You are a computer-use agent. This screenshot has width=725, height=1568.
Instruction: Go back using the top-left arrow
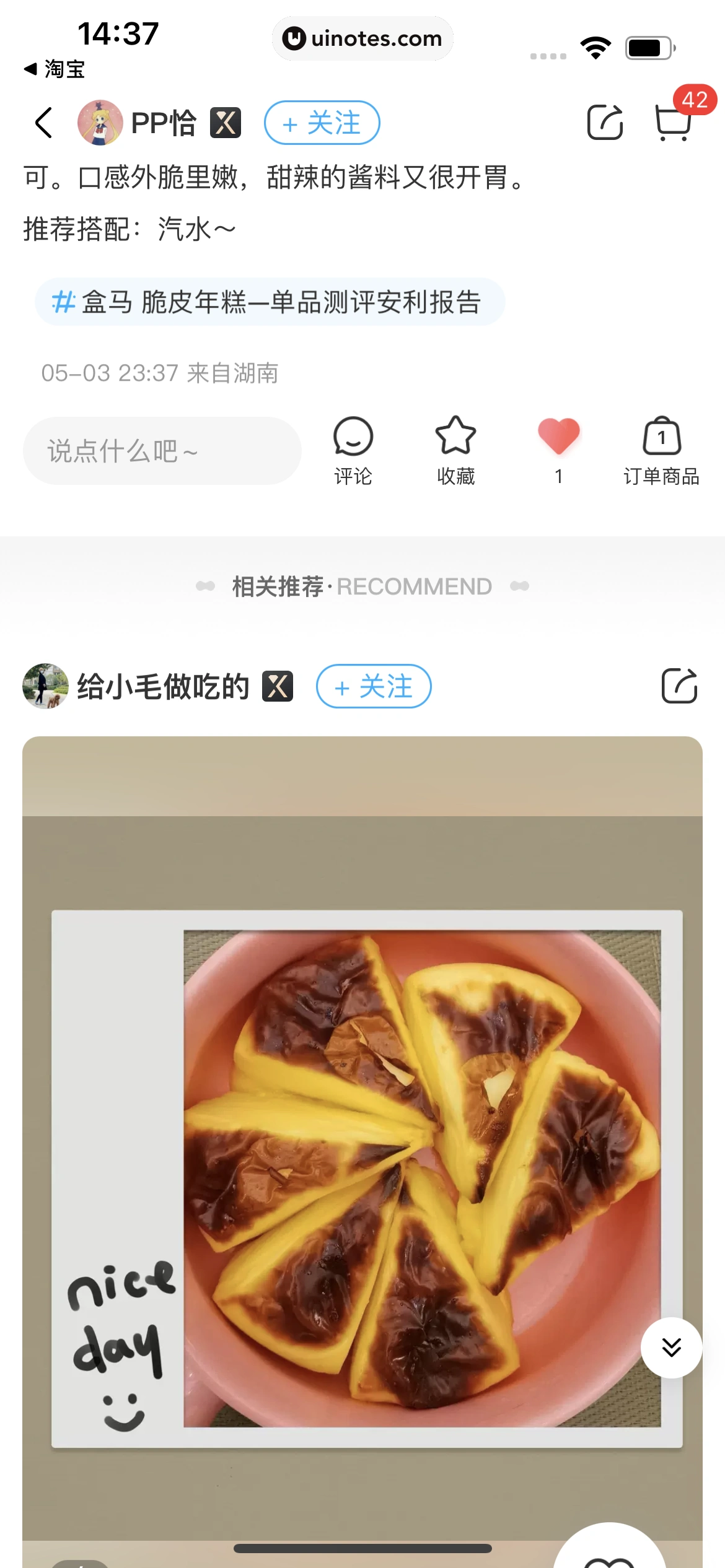tap(43, 123)
